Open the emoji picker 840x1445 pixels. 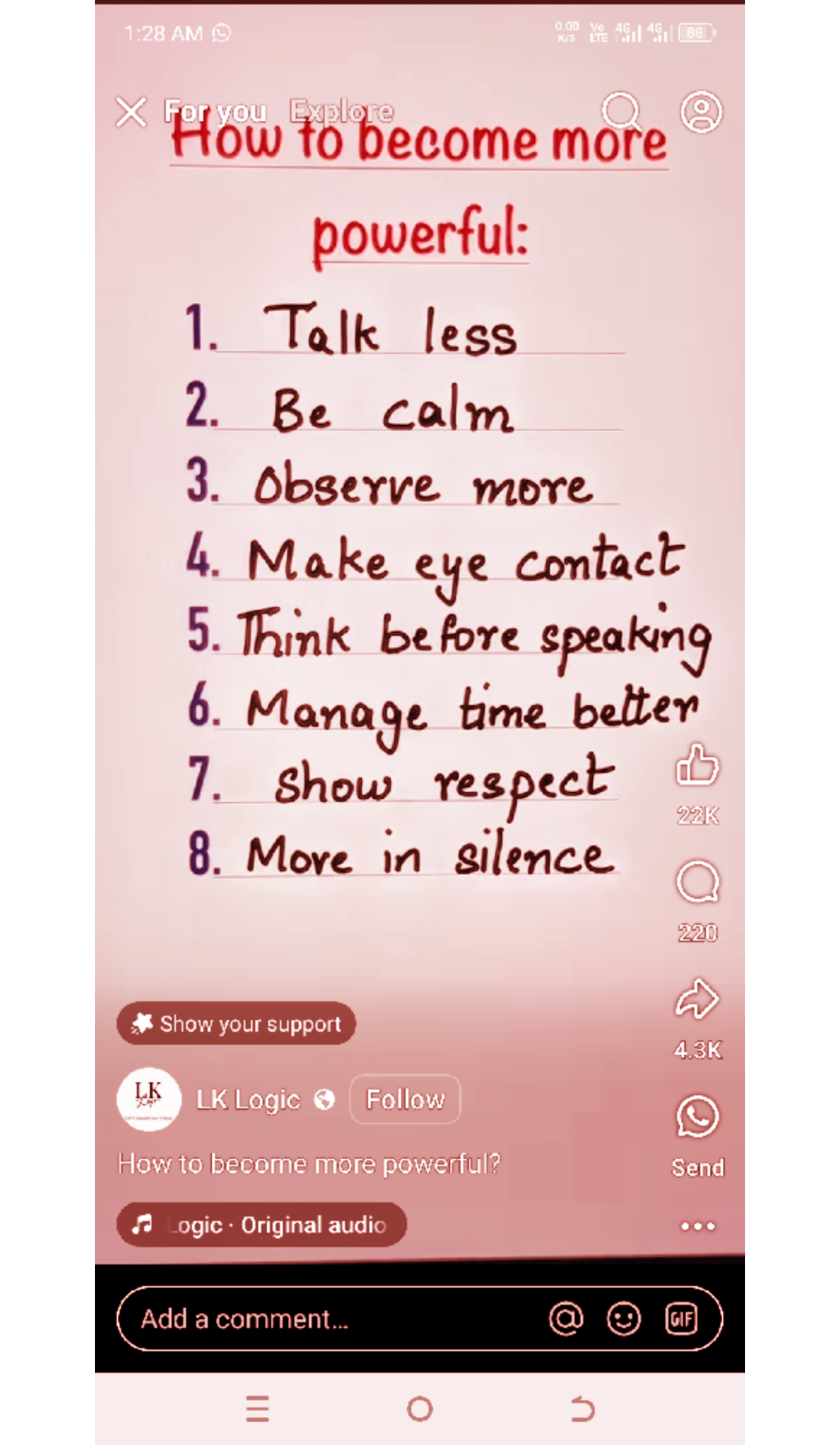tap(624, 1319)
